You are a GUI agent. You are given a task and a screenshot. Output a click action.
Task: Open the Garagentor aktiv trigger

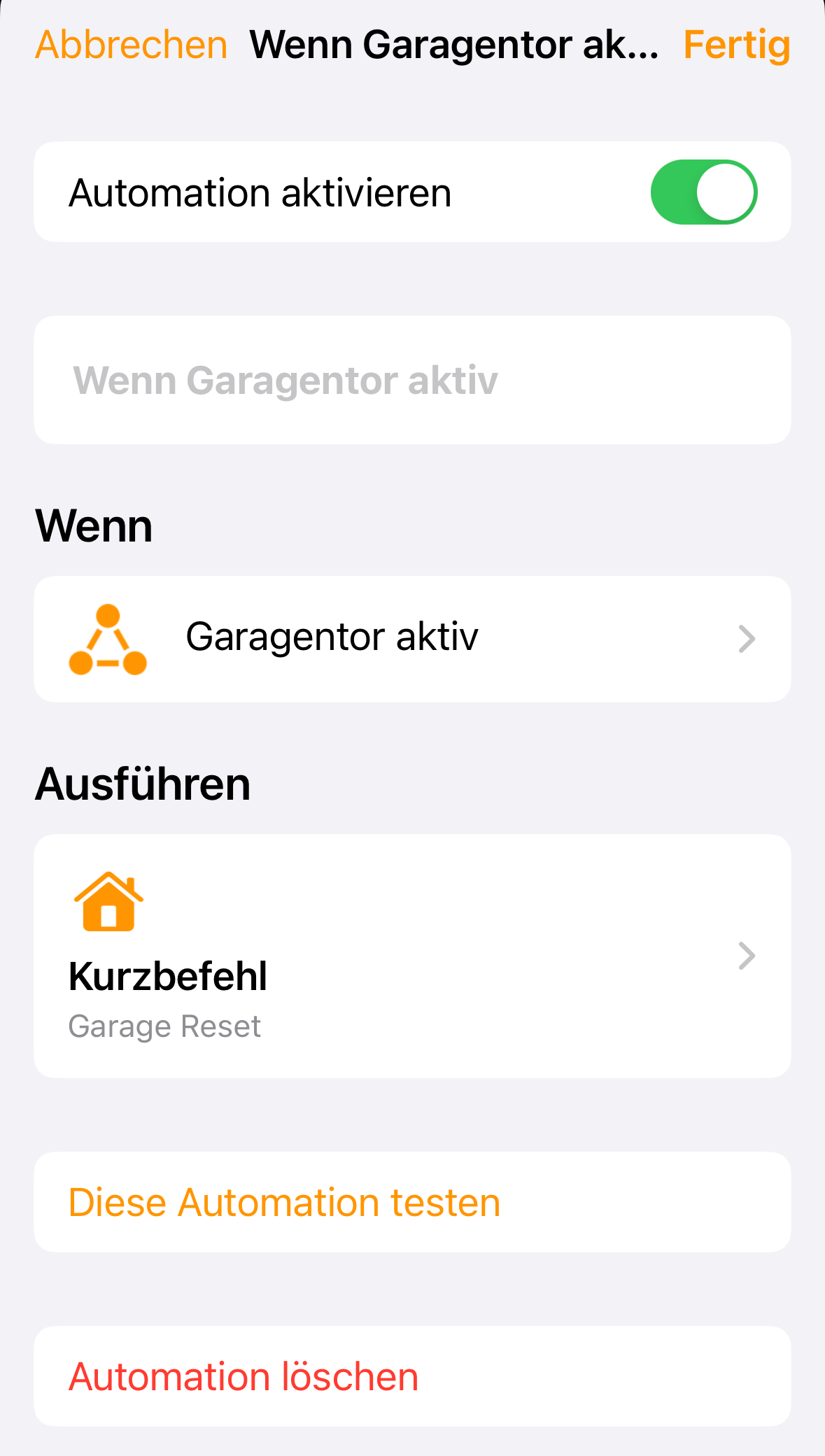tap(412, 639)
